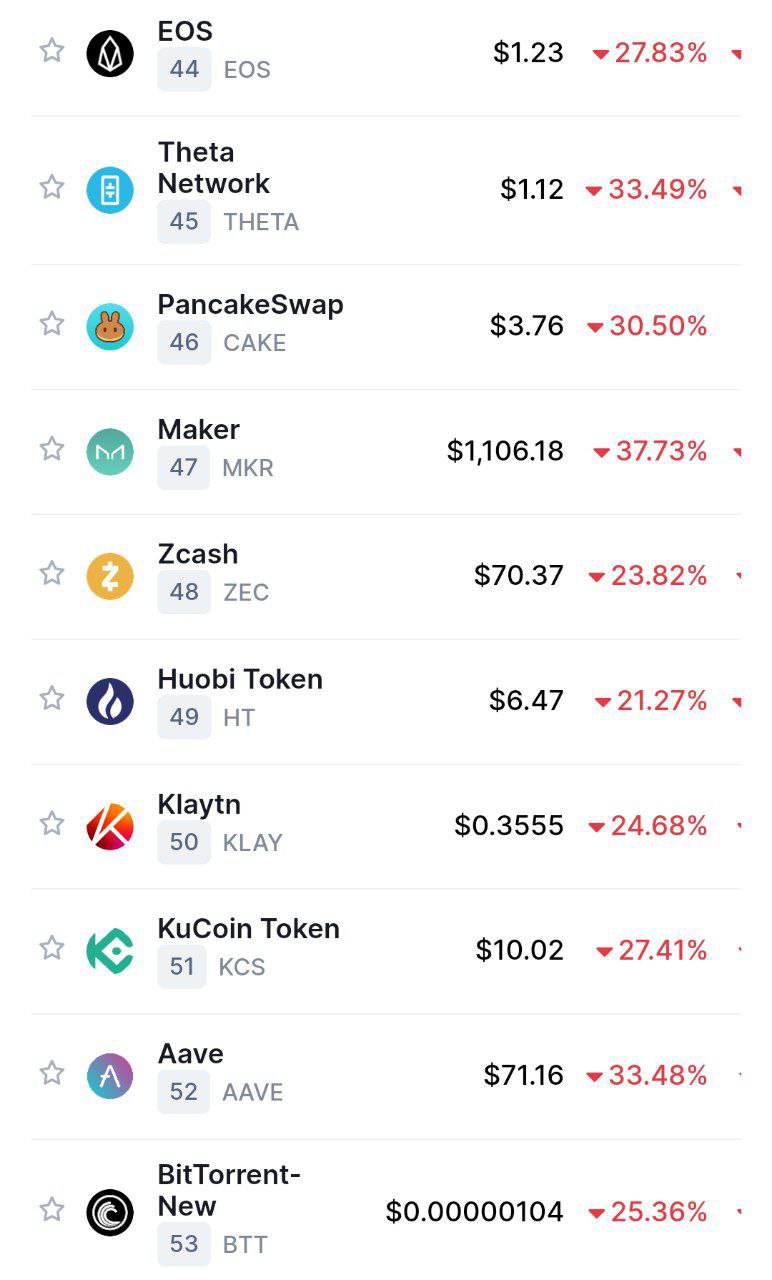Star Theta Network as a favorite
This screenshot has height=1280, width=772.
coord(52,187)
